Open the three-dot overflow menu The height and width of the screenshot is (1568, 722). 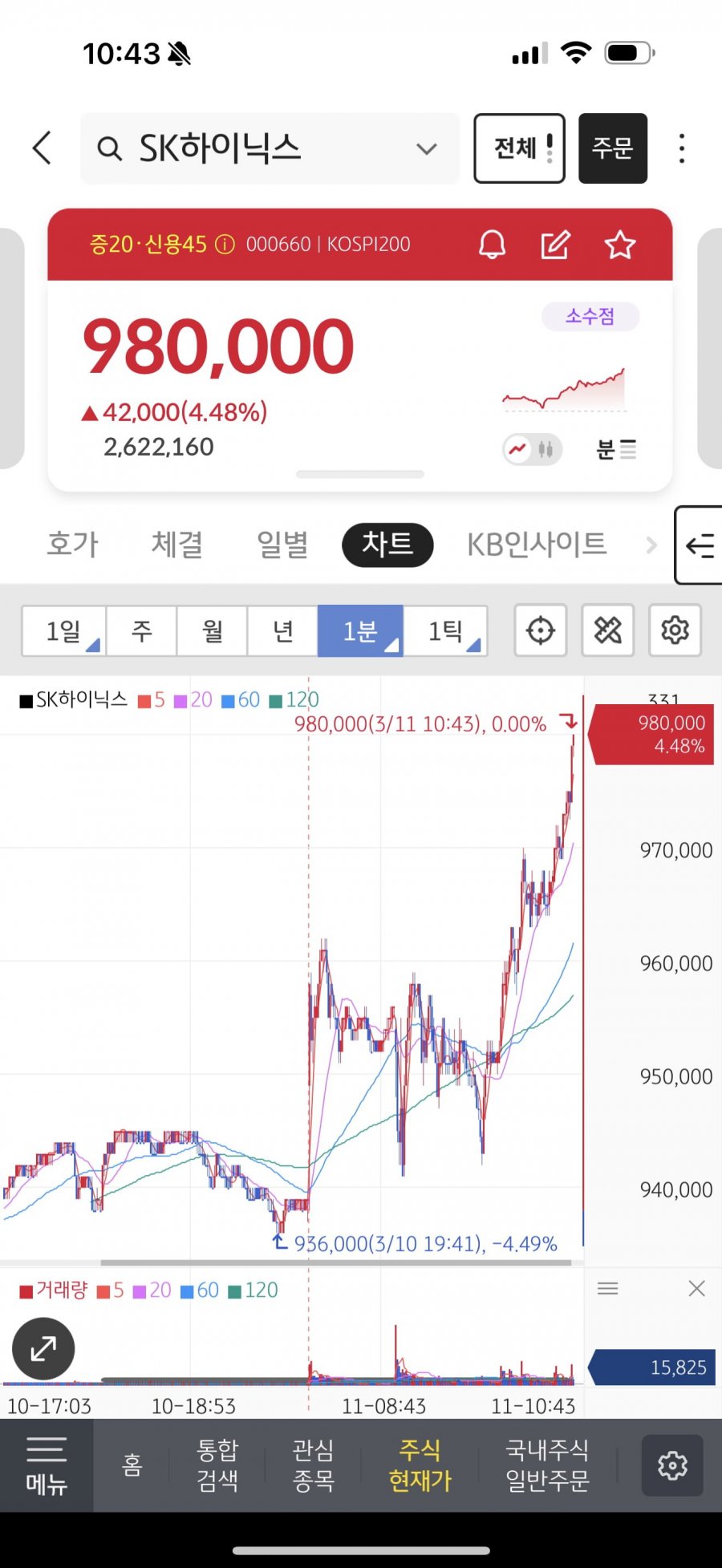click(x=682, y=148)
